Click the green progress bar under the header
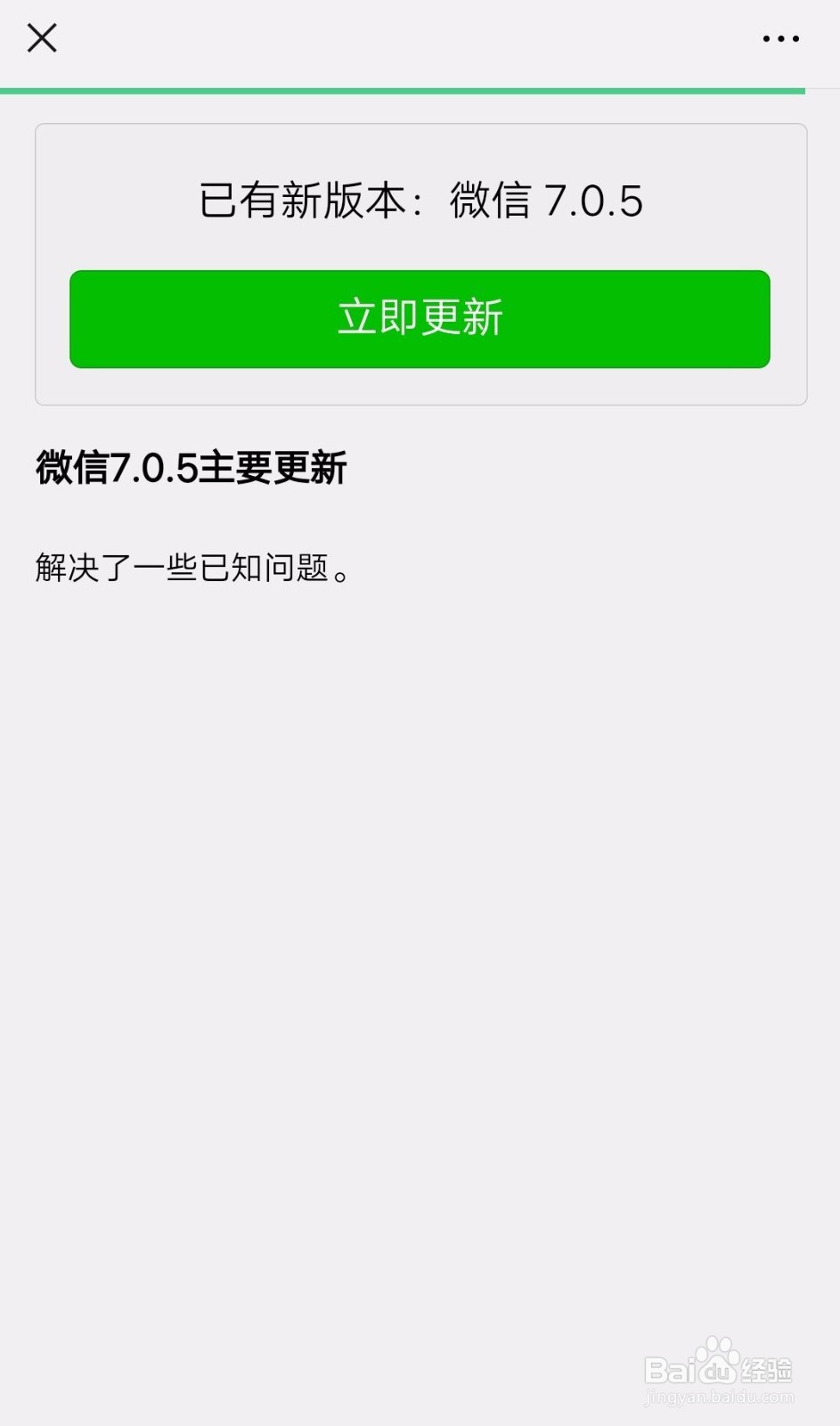Image resolution: width=840 pixels, height=1426 pixels. [x=403, y=88]
